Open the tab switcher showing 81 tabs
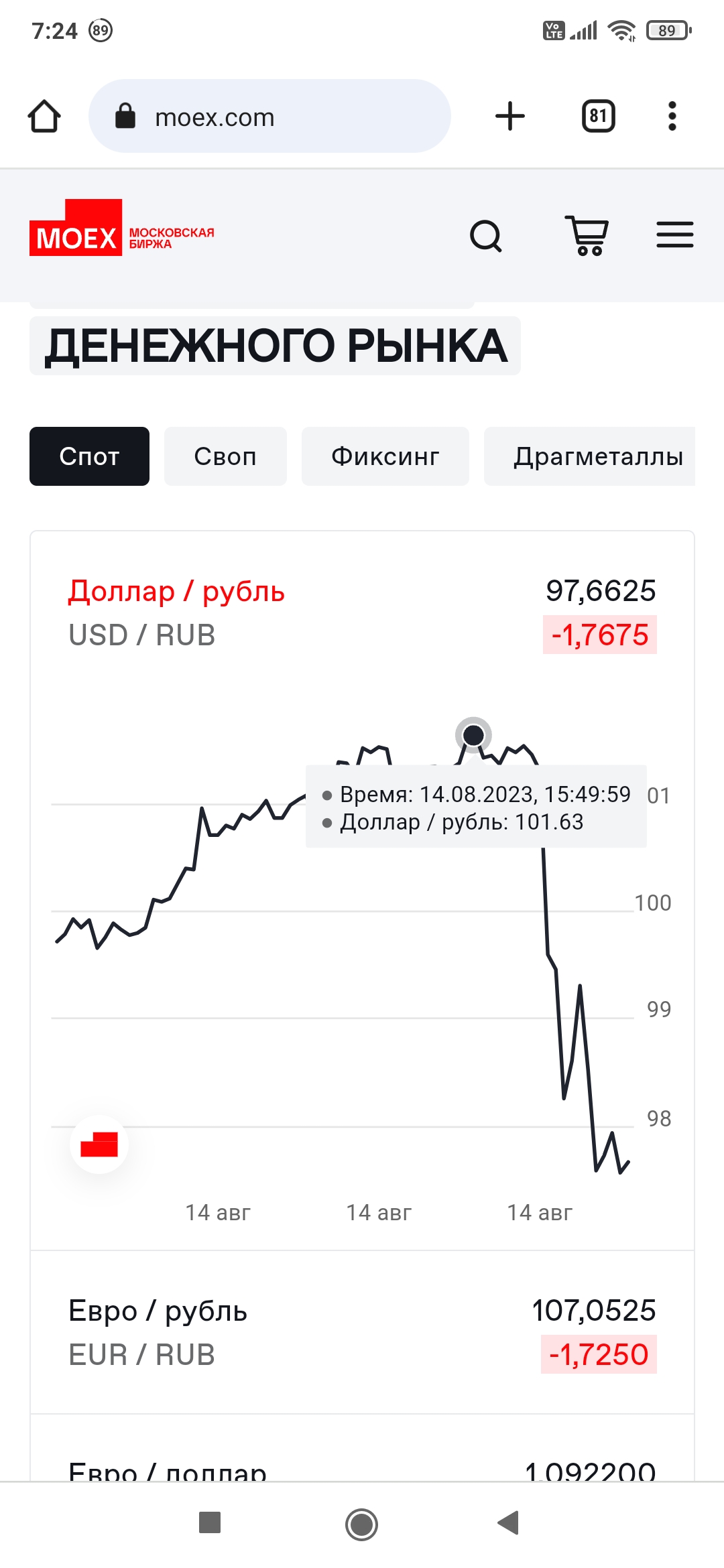 coord(598,117)
